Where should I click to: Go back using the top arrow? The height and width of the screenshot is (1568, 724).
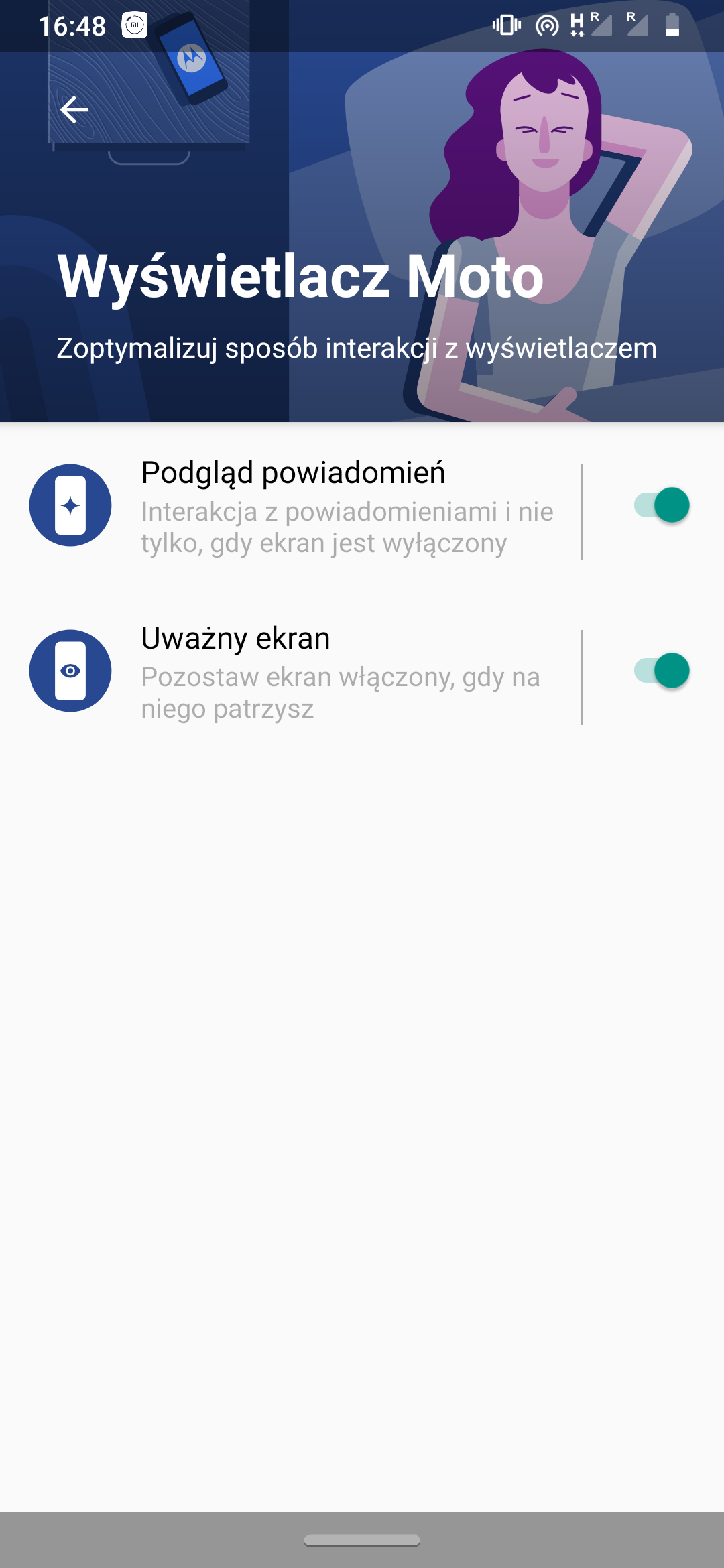(x=74, y=109)
